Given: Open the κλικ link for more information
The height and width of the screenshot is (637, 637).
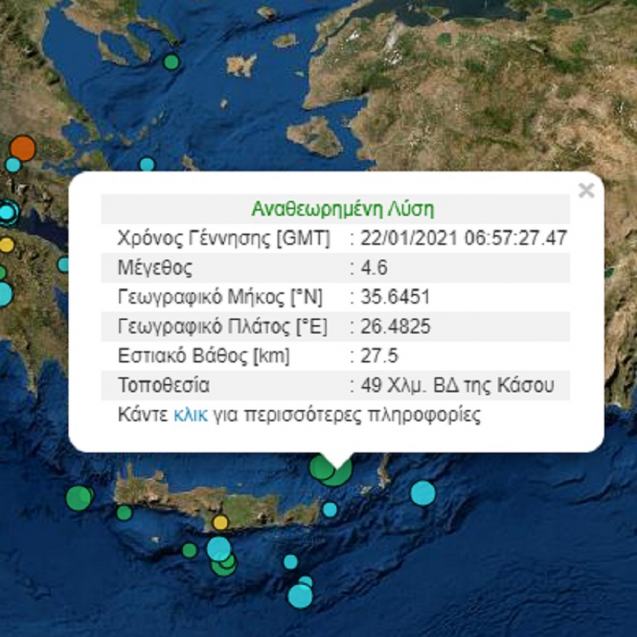Looking at the screenshot, I should coord(190,415).
